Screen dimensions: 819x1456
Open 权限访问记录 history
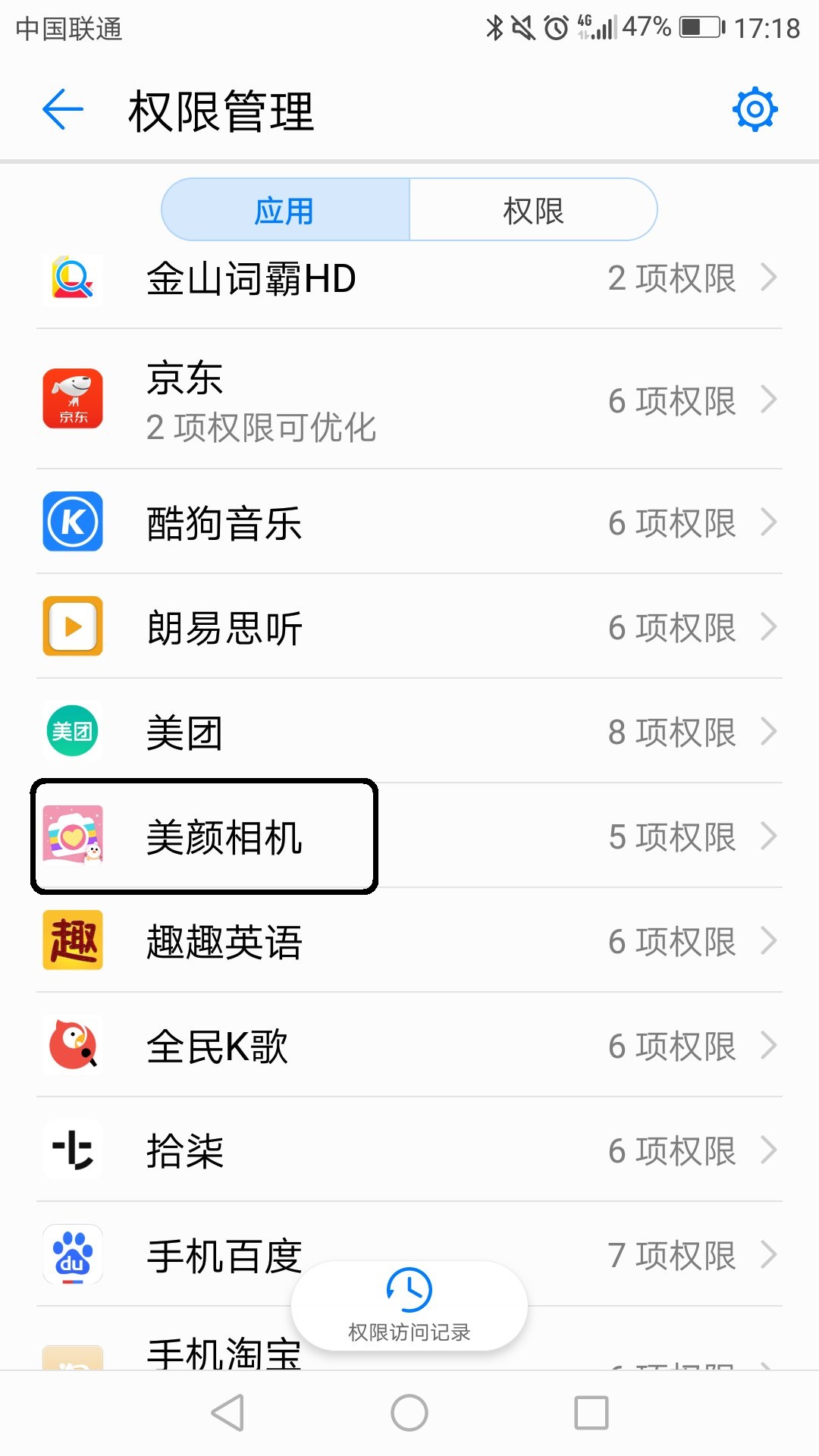[409, 1305]
